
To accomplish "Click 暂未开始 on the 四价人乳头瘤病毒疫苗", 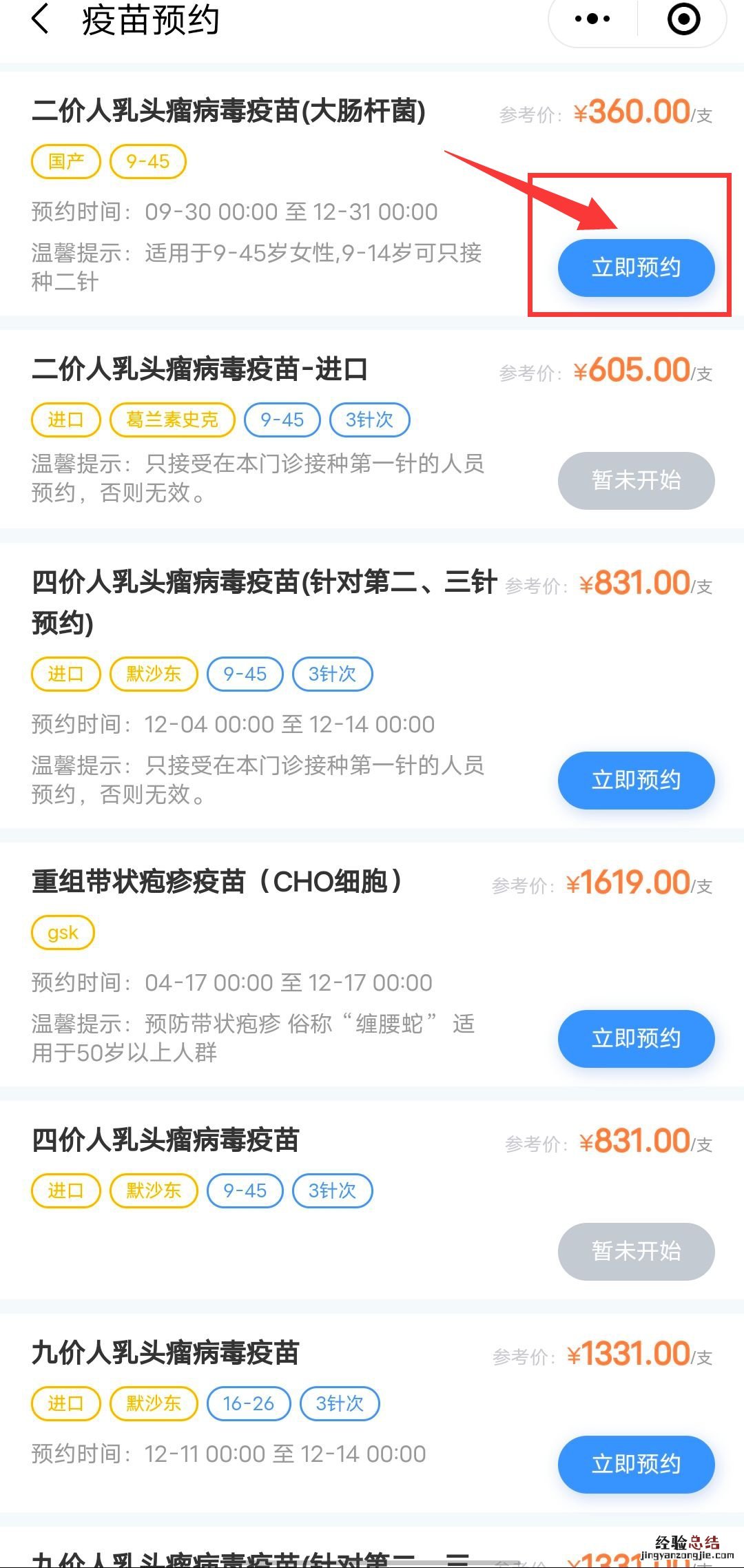I will (636, 1252).
